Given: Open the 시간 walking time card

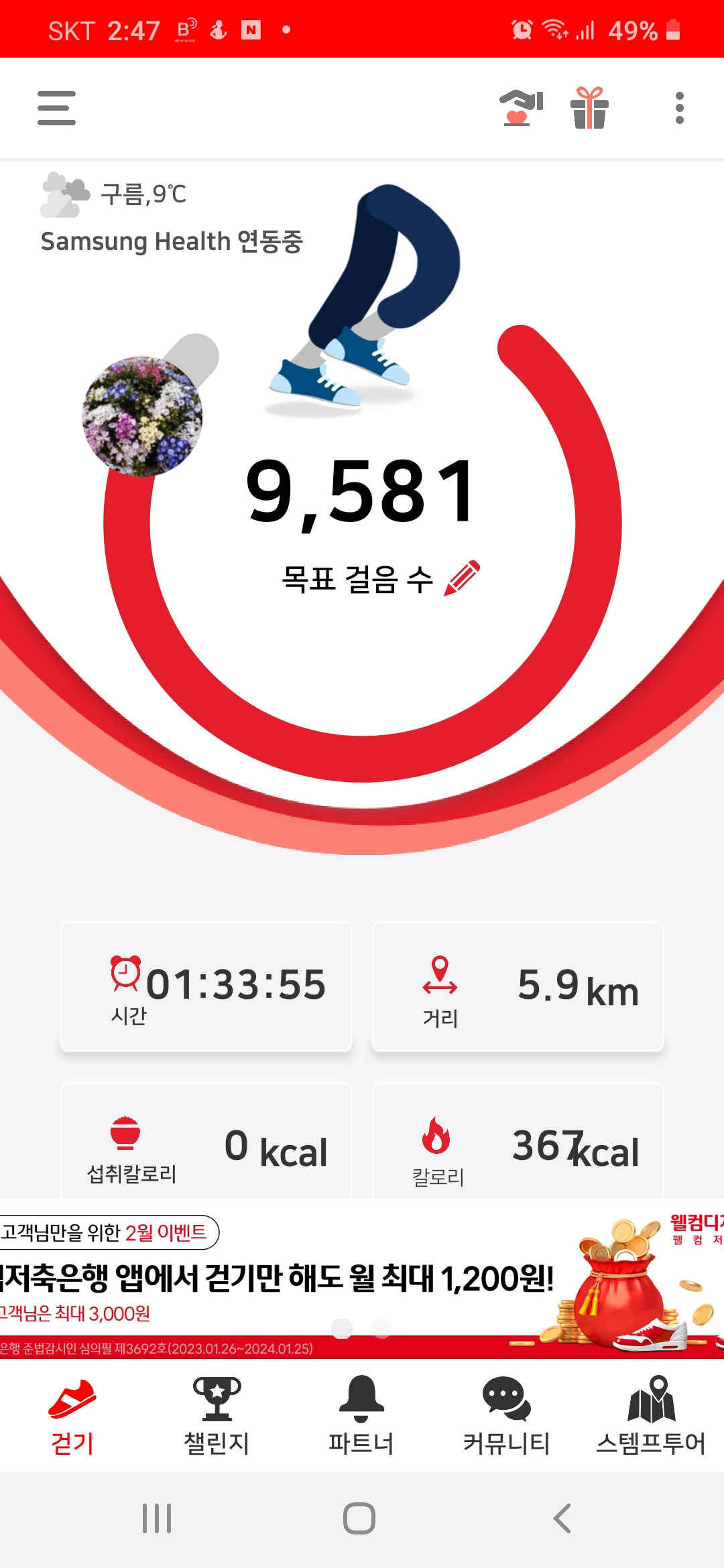Looking at the screenshot, I should [206, 986].
